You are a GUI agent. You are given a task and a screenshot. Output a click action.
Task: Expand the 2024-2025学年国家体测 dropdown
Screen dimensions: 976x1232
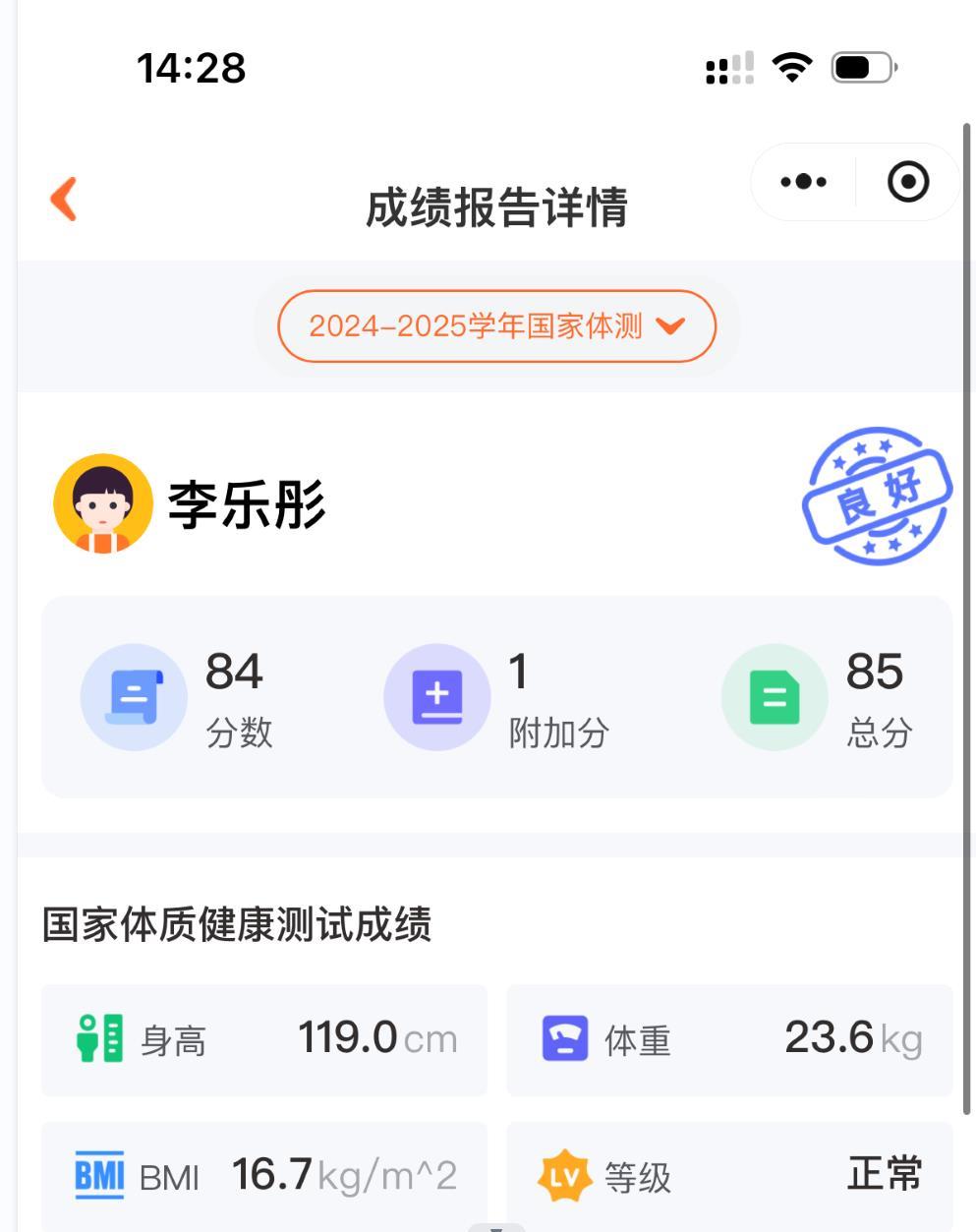tap(496, 326)
